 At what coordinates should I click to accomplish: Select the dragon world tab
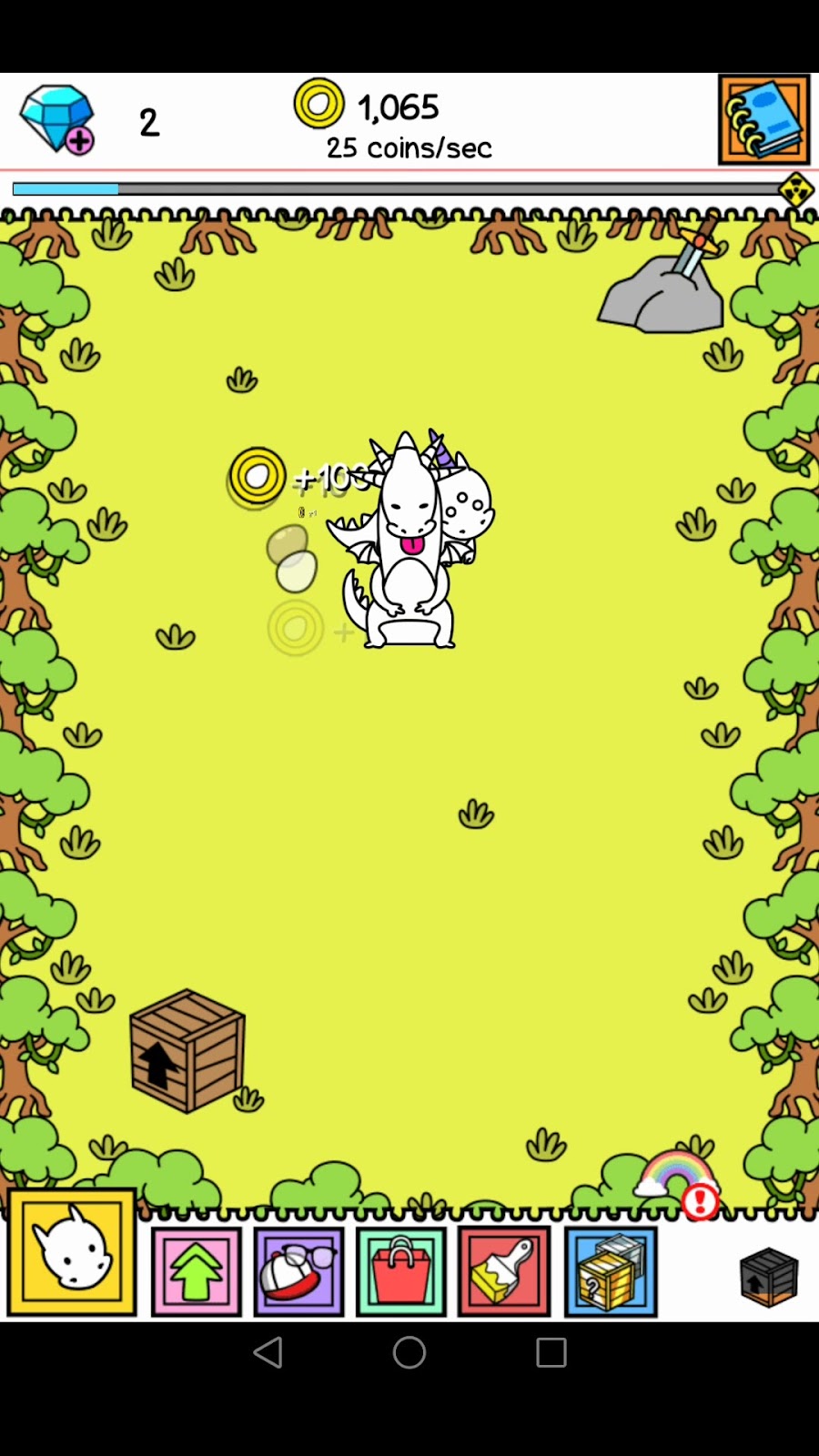click(x=72, y=1253)
